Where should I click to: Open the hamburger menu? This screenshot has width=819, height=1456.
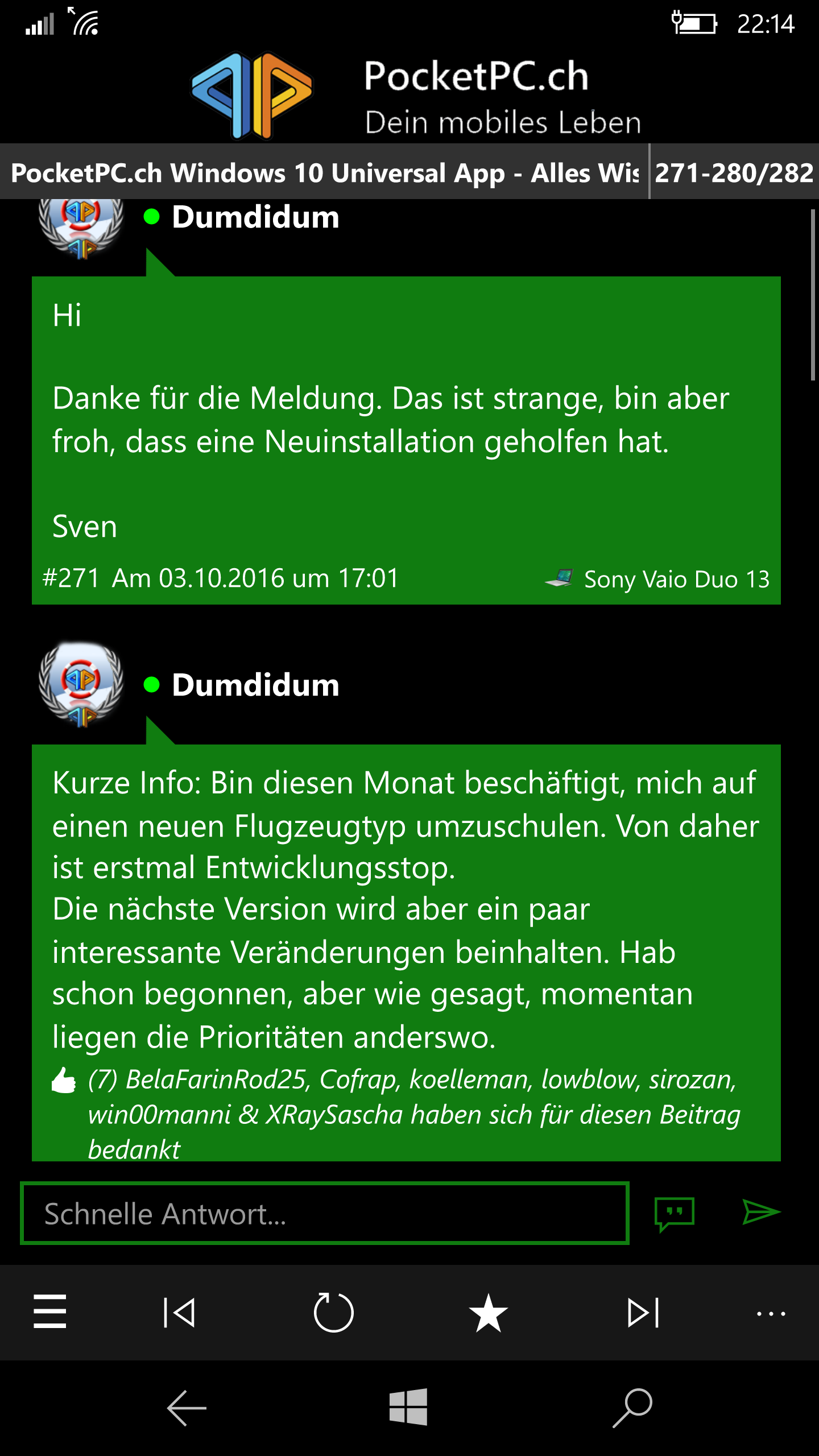pyautogui.click(x=50, y=1312)
